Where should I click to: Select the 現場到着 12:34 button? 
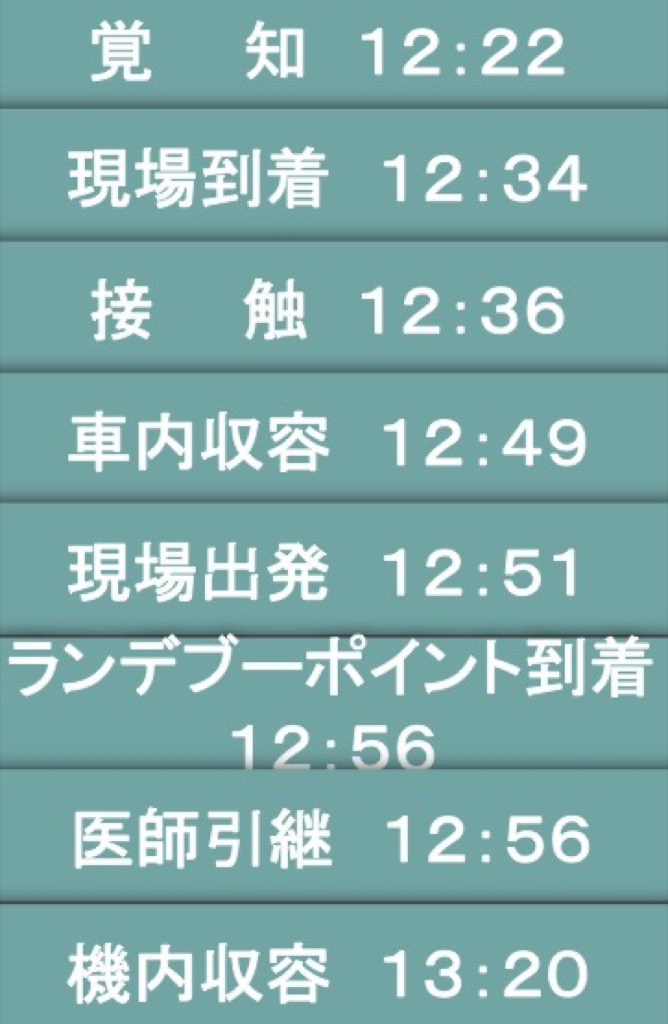334,176
